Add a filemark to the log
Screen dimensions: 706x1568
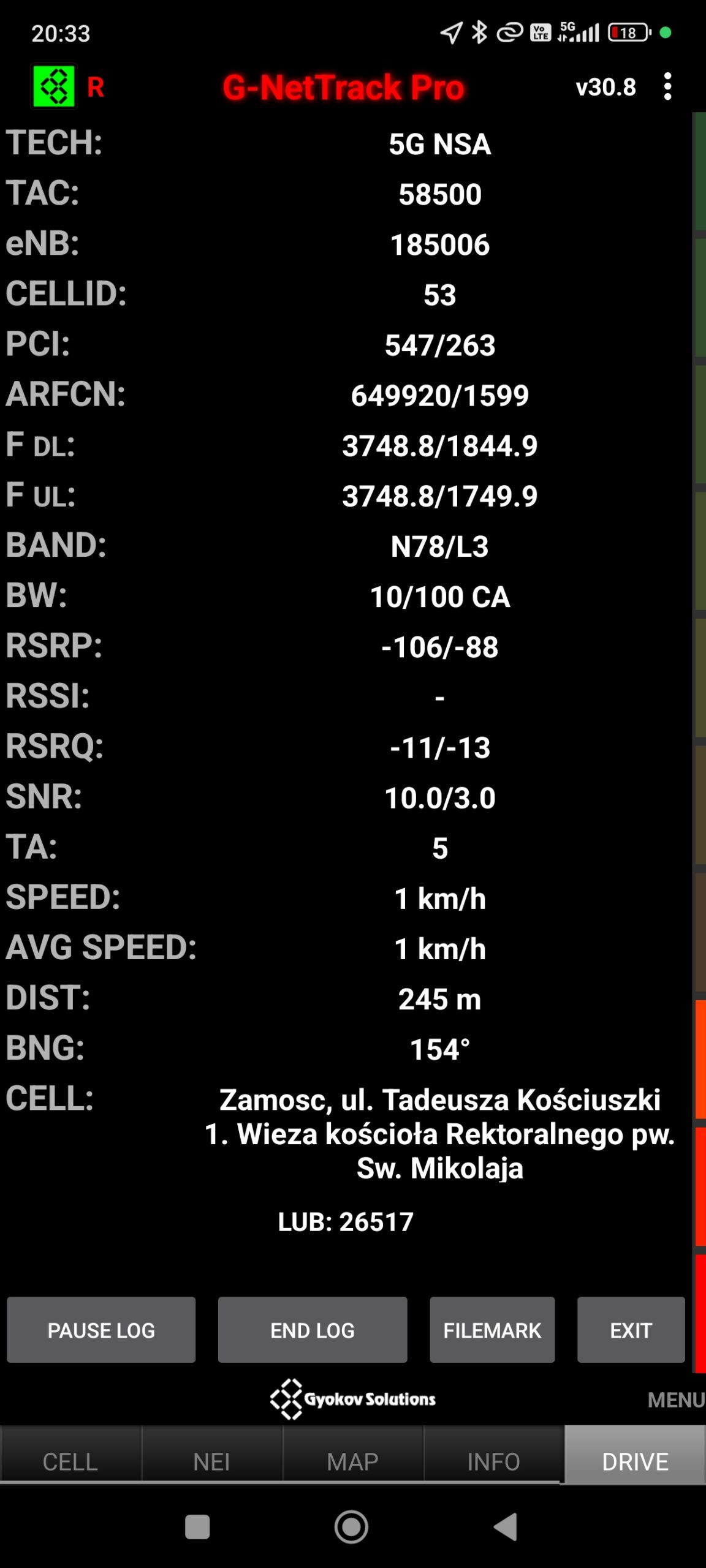pyautogui.click(x=492, y=1330)
